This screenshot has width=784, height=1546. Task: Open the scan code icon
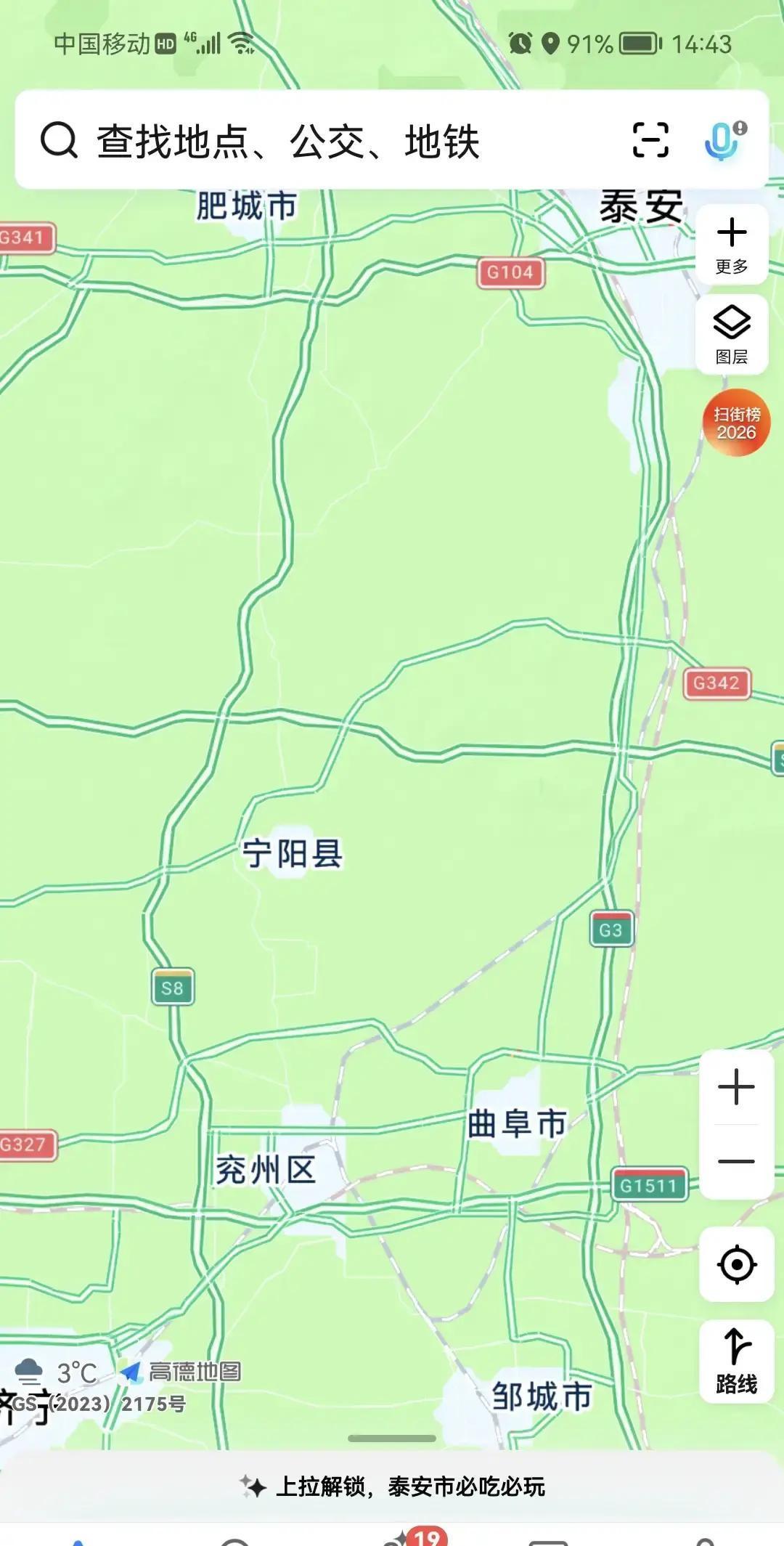coord(650,140)
